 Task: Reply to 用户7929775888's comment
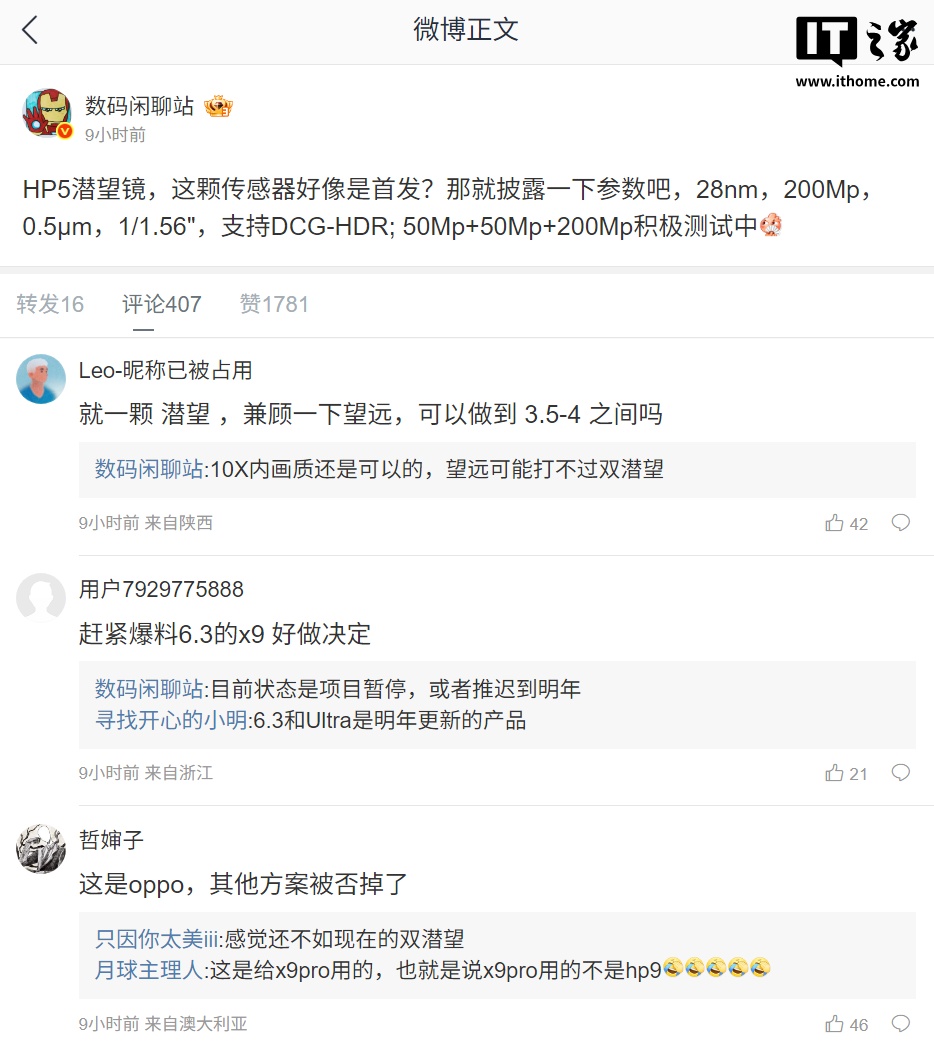coord(900,773)
